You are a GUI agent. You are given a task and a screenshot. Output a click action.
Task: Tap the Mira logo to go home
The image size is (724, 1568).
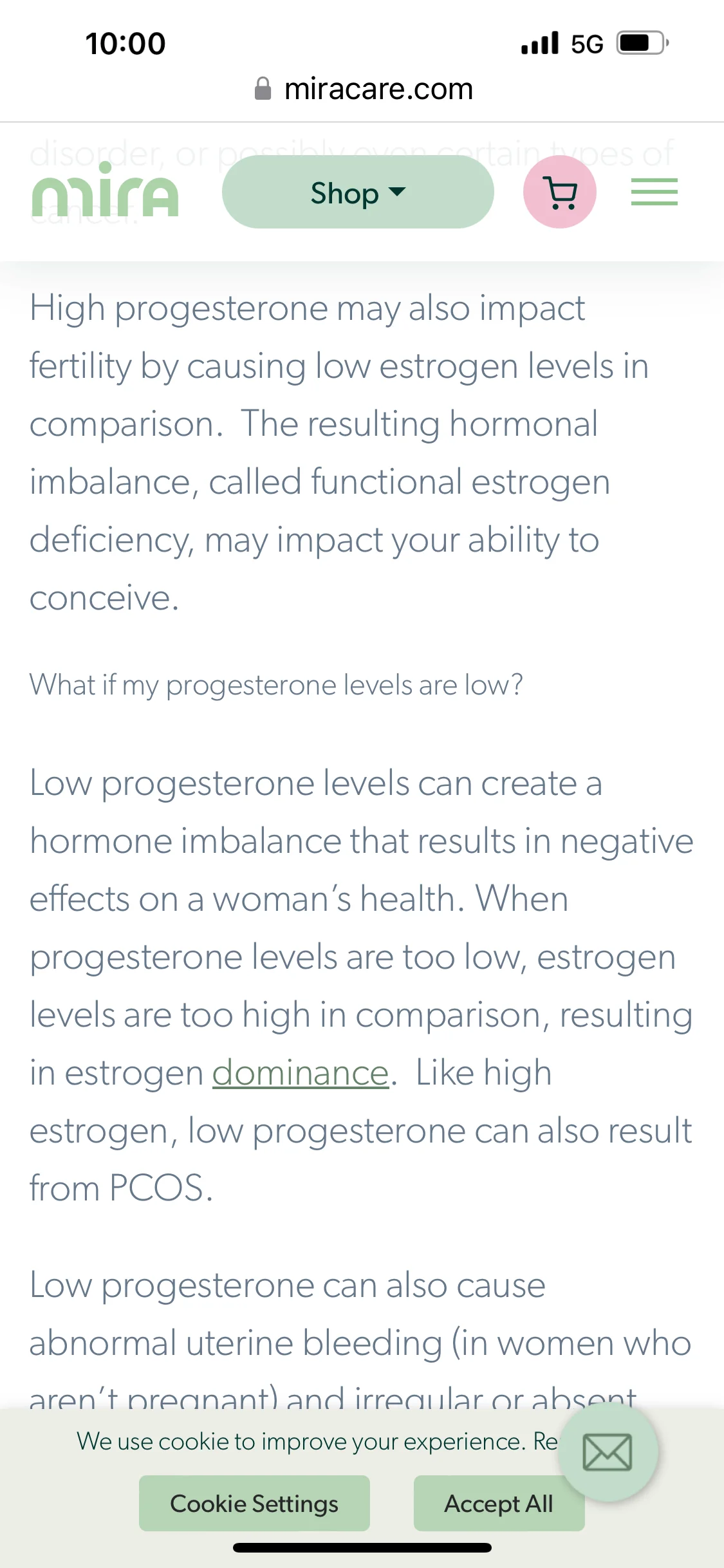pyautogui.click(x=105, y=191)
